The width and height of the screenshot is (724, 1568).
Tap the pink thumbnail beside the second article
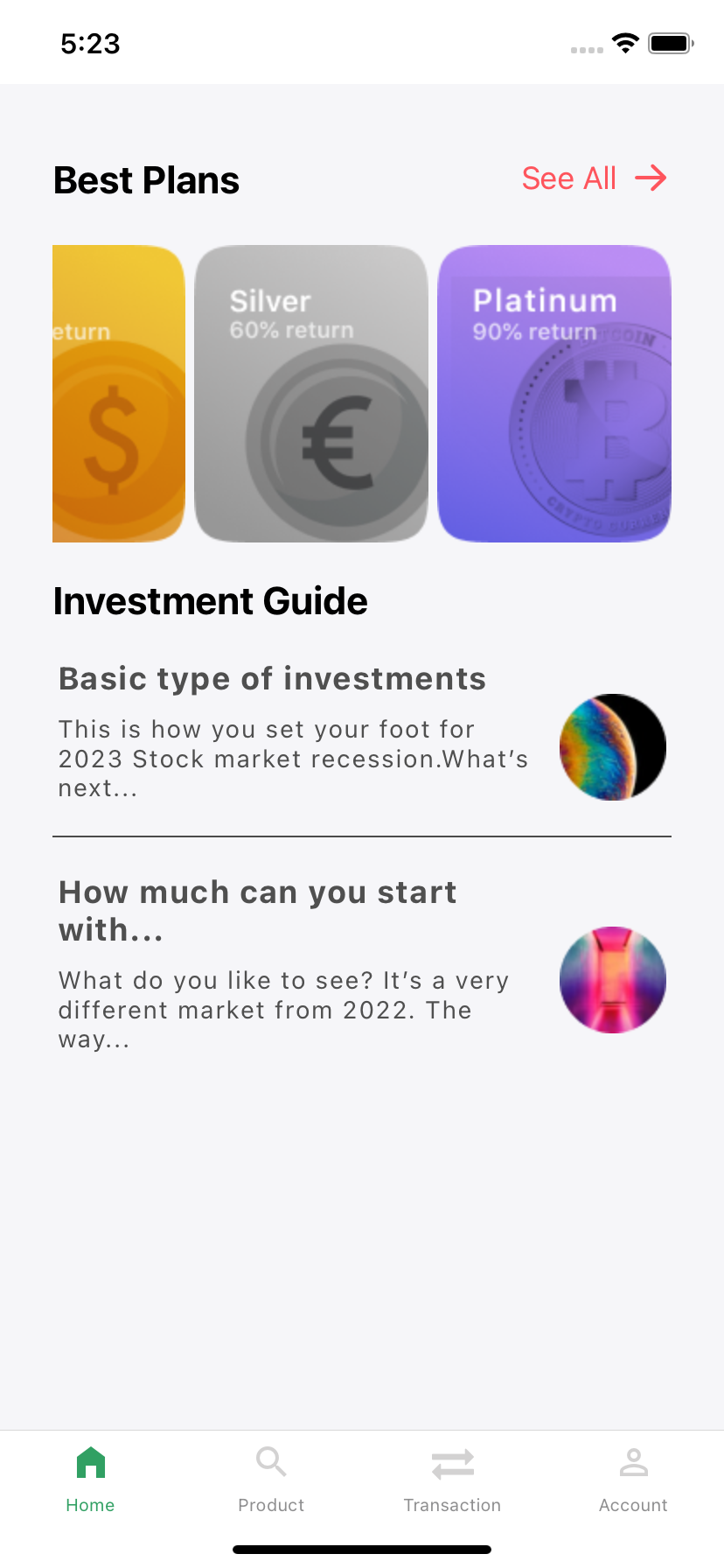(x=612, y=980)
